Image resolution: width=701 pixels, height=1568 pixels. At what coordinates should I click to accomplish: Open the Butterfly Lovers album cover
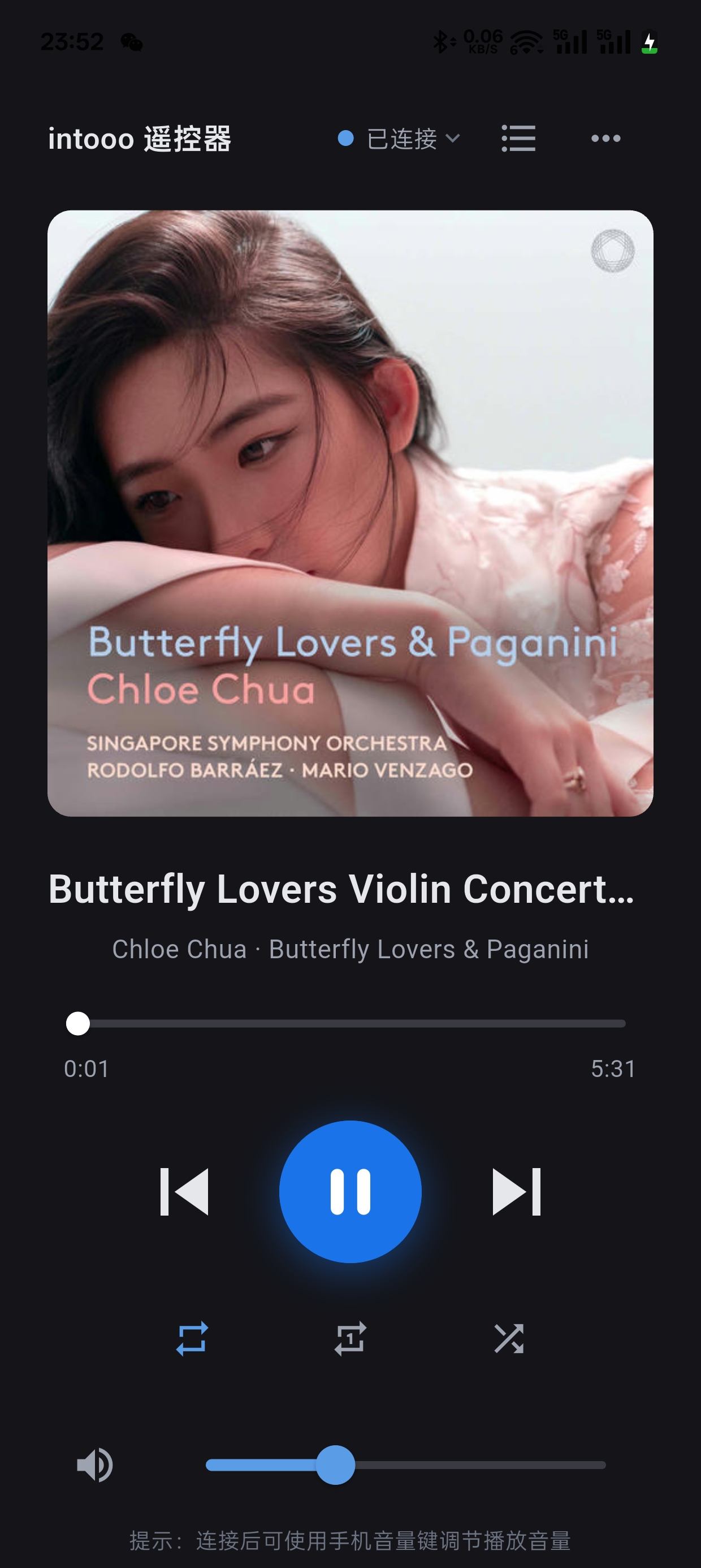click(350, 513)
